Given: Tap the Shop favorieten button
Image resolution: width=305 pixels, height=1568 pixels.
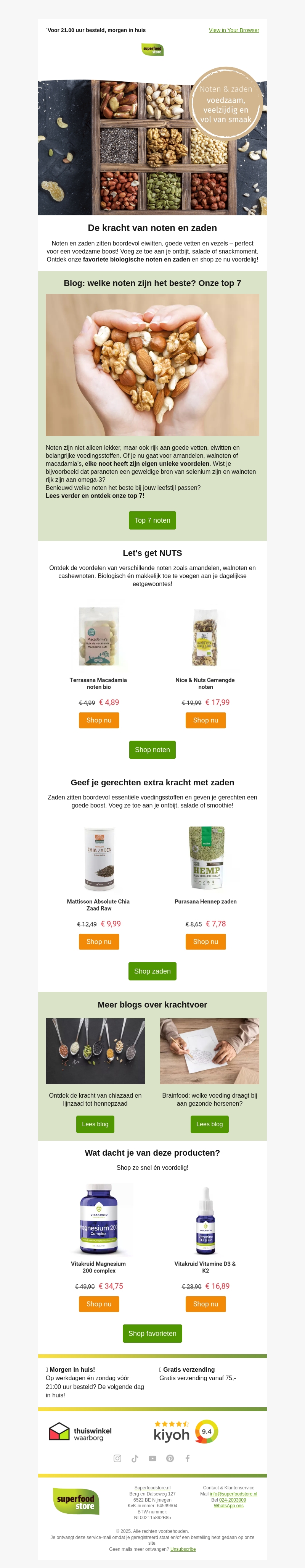Looking at the screenshot, I should pyautogui.click(x=152, y=1333).
